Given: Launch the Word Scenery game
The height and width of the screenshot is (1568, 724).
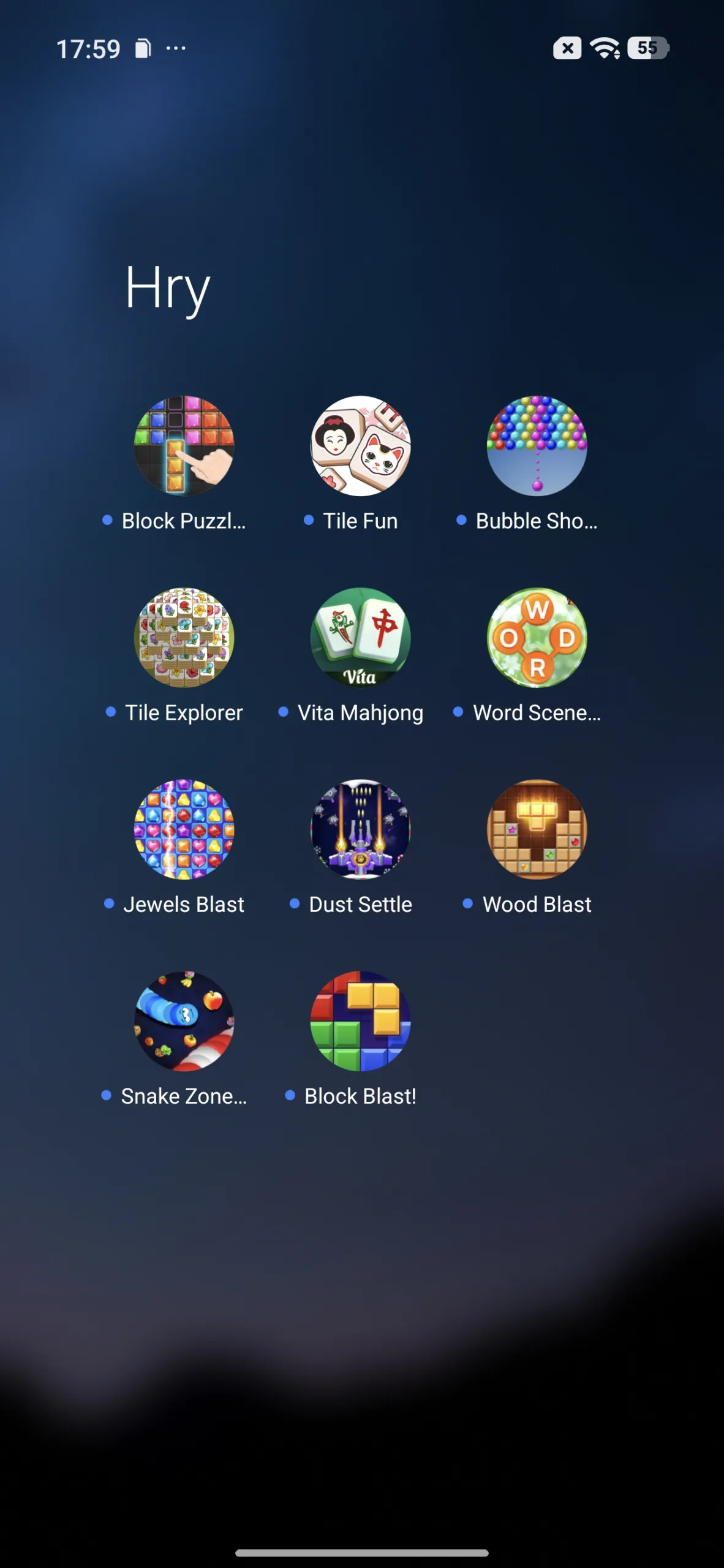Looking at the screenshot, I should click(537, 638).
